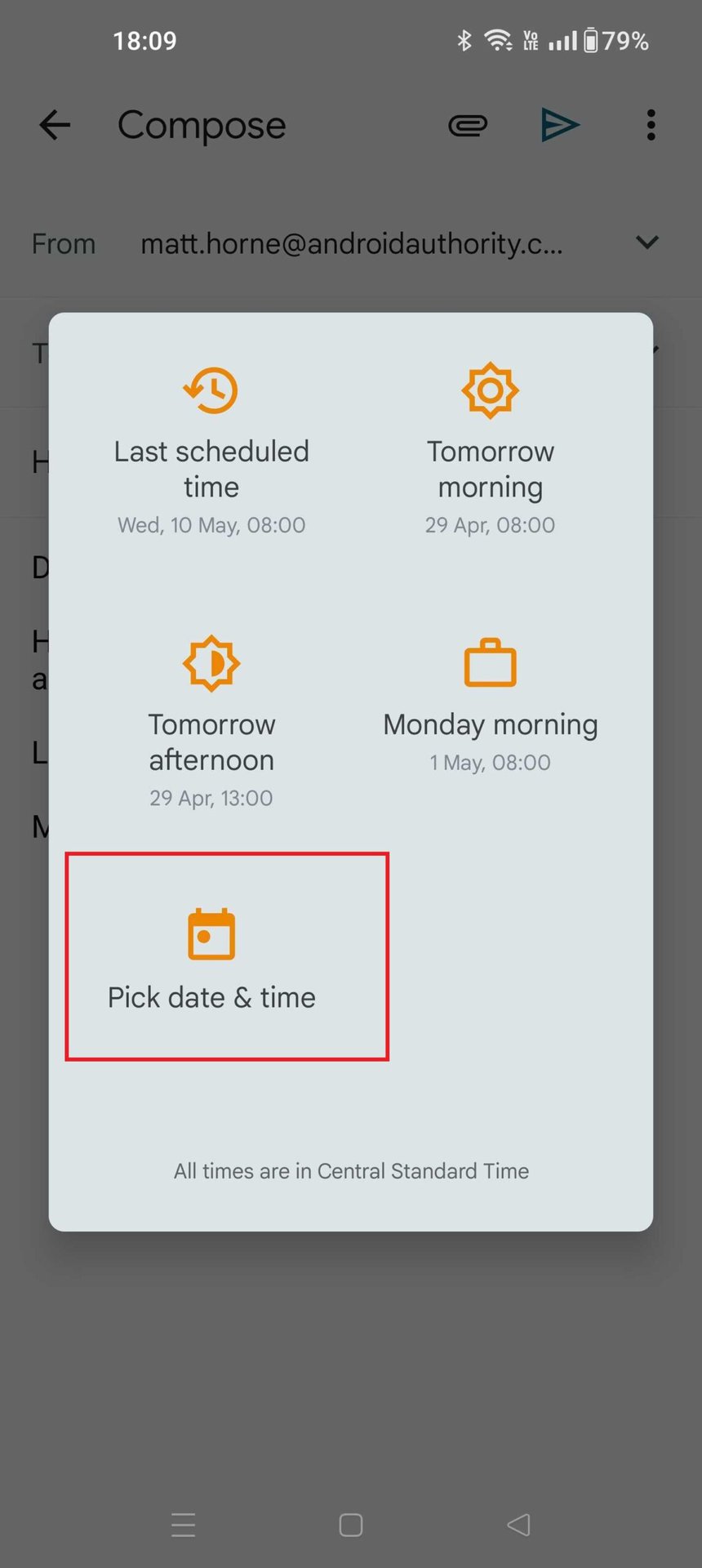Schedule send for Tomorrow morning

(x=490, y=449)
